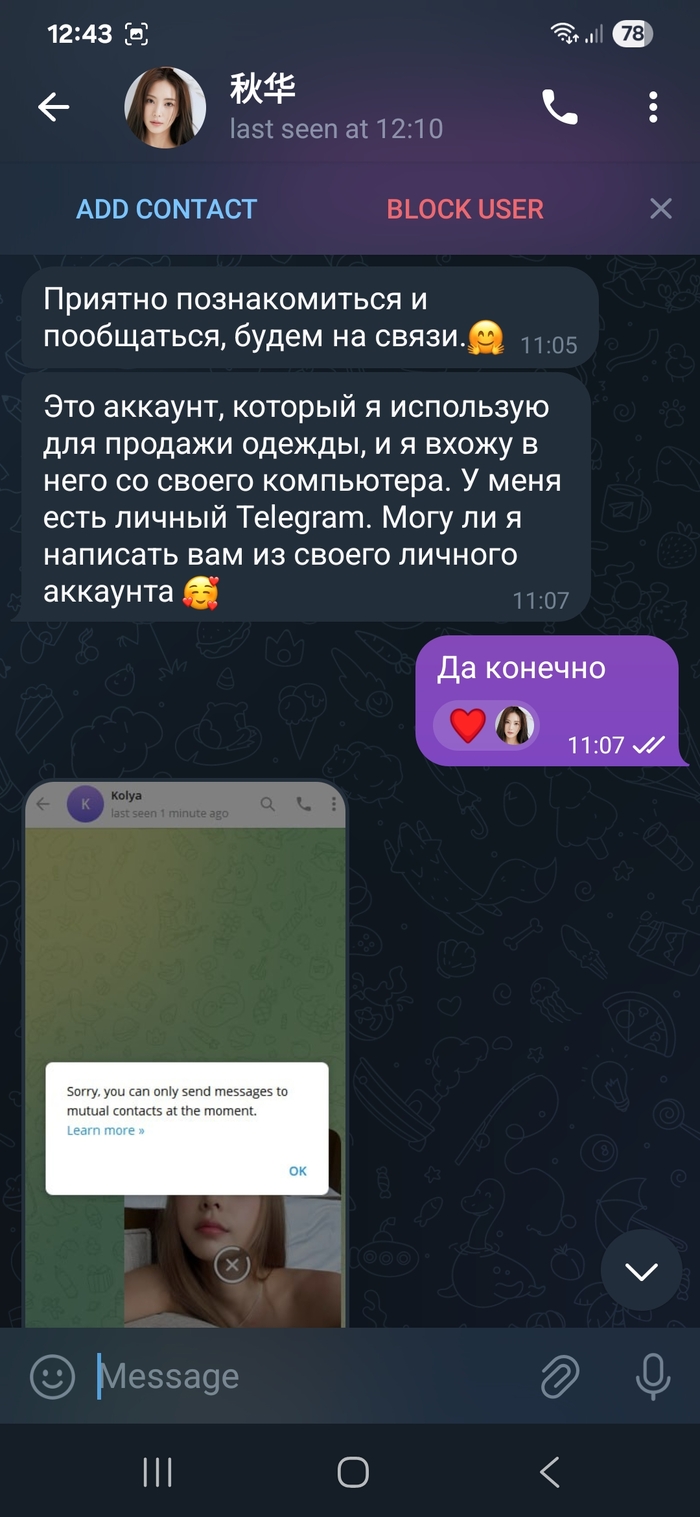Go back to the chat list

tap(53, 107)
